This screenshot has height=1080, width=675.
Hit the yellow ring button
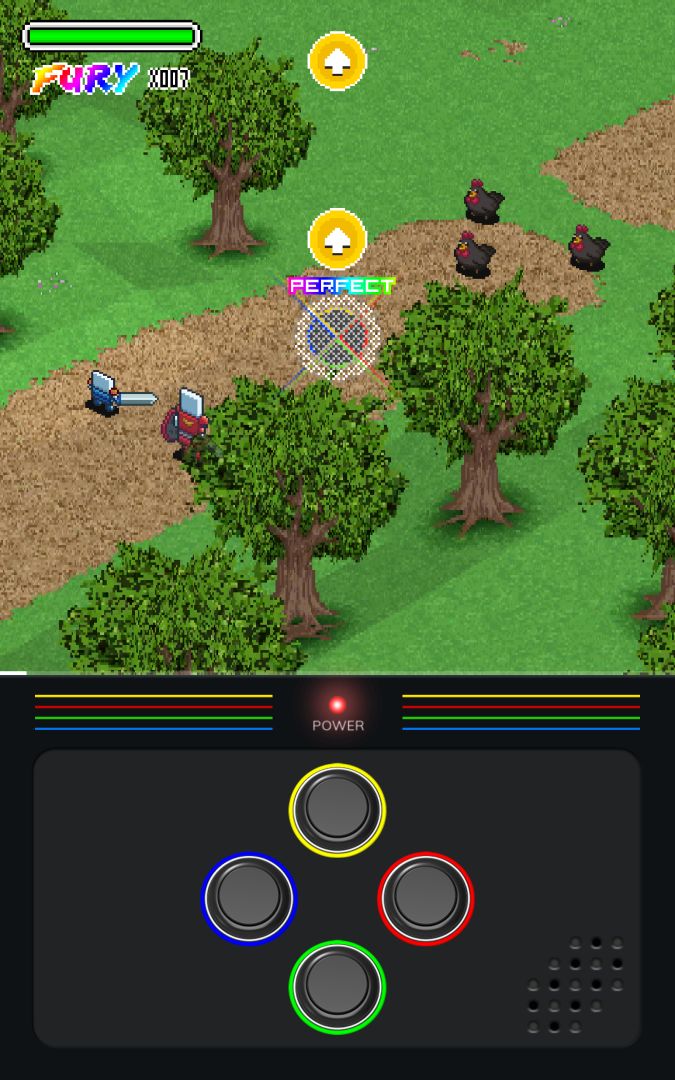[x=337, y=809]
